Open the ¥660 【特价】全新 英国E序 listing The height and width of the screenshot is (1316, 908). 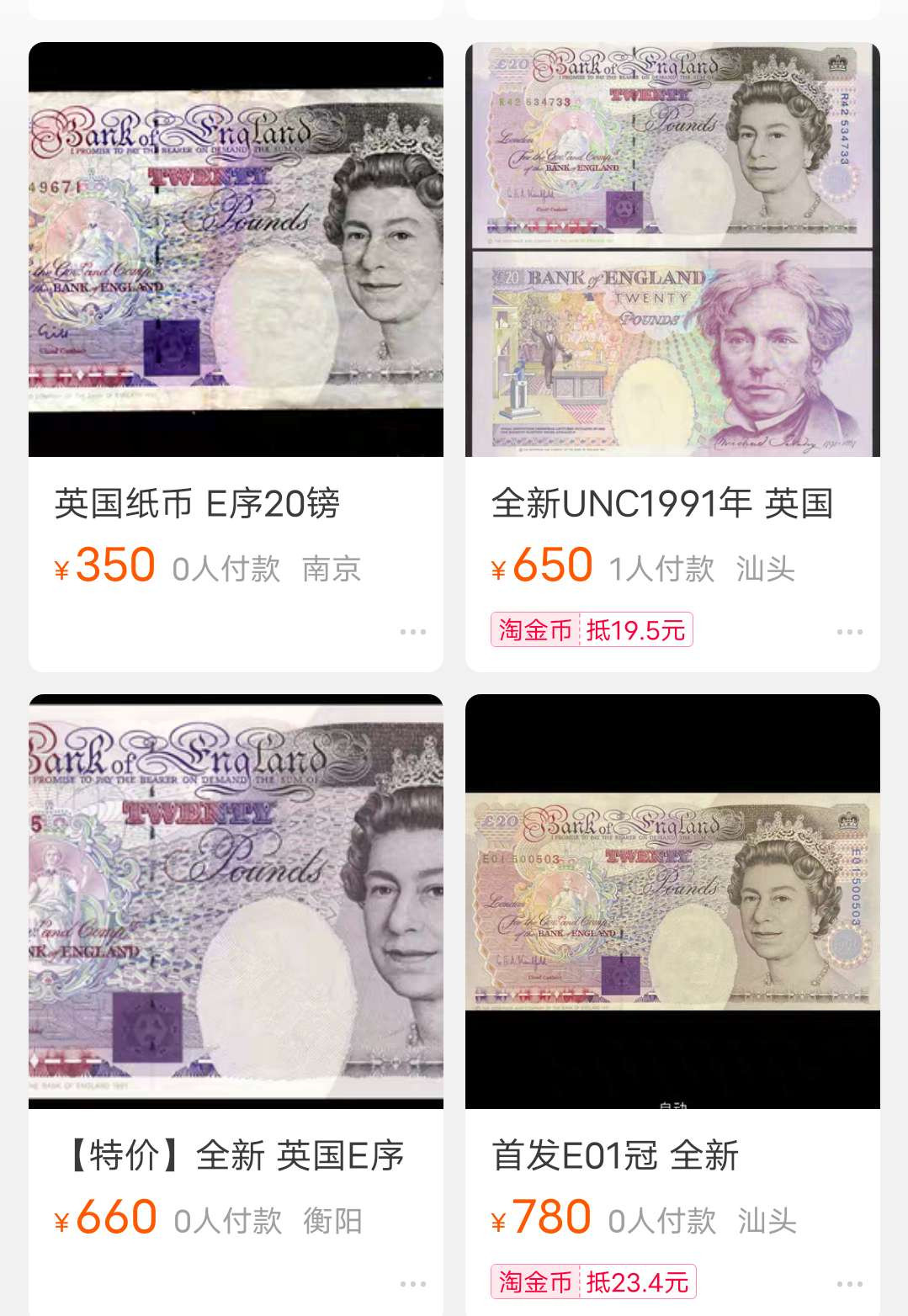click(x=236, y=901)
